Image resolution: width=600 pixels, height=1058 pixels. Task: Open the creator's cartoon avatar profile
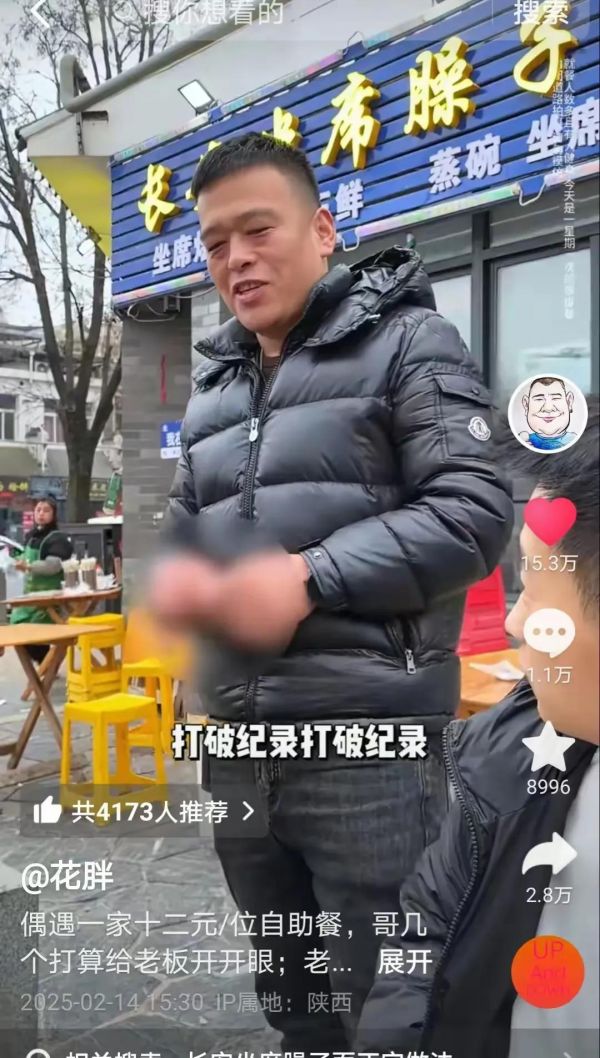point(547,414)
